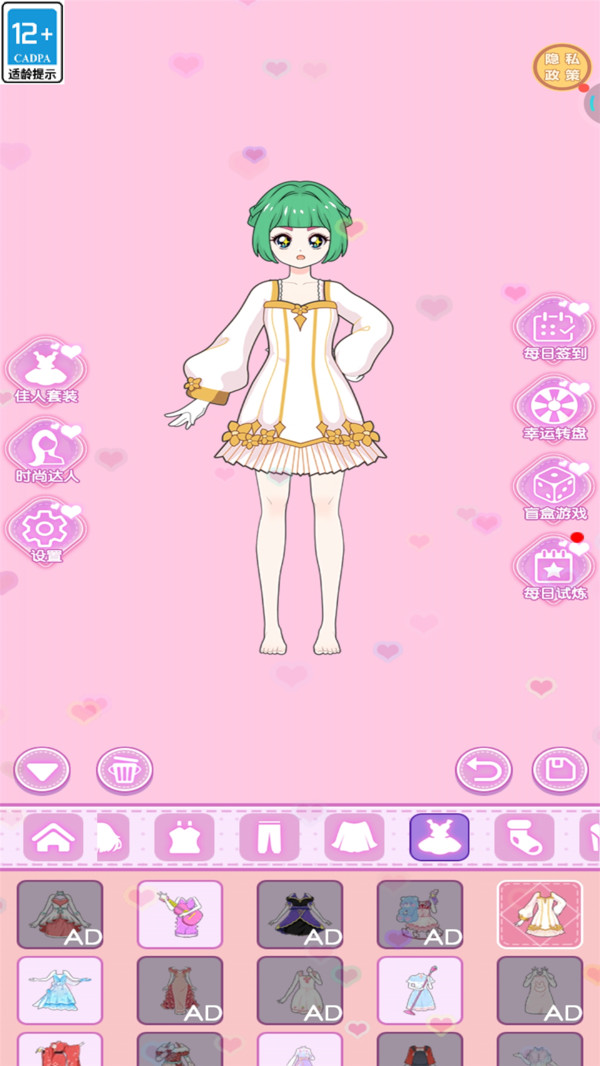Open the 隐私政策 privacy policy button
This screenshot has width=600, height=1066.
pos(560,67)
